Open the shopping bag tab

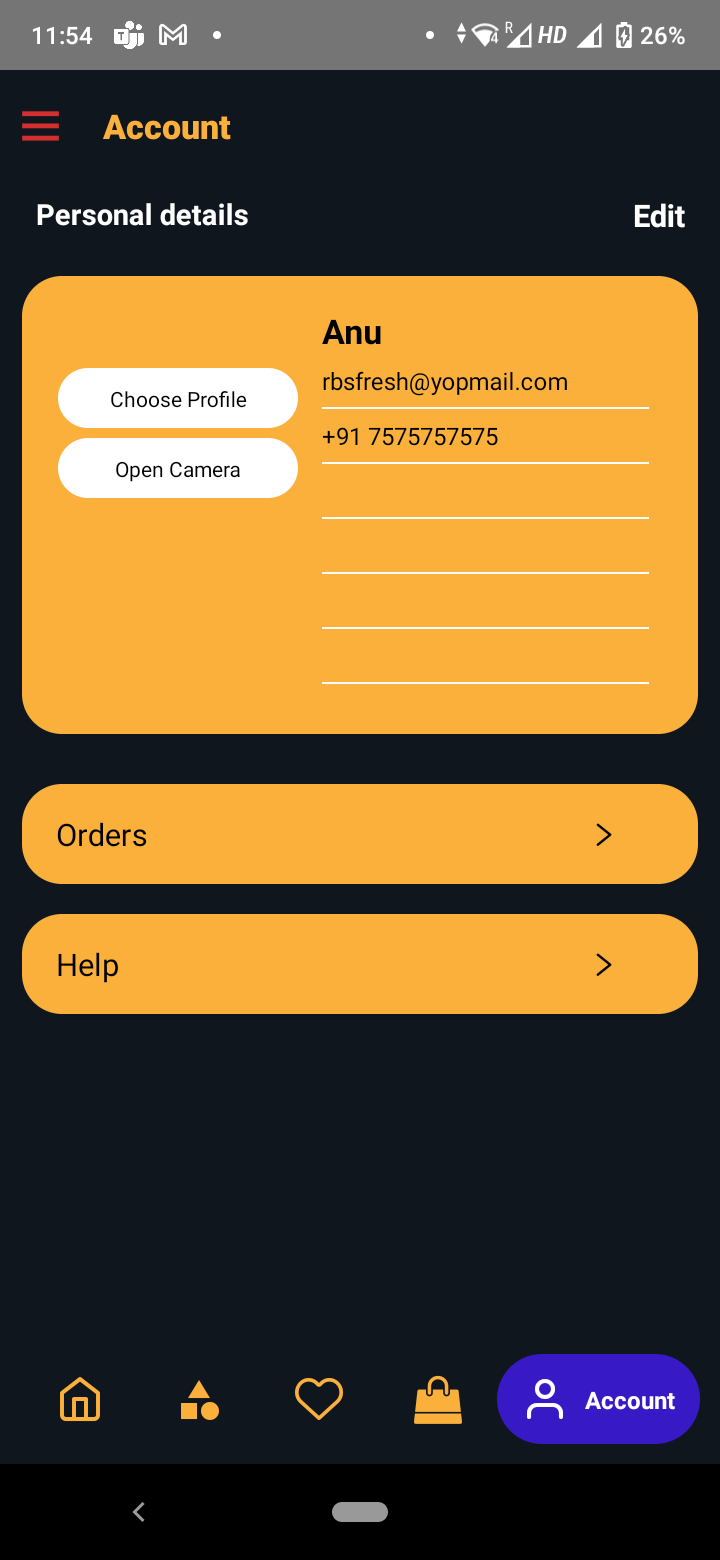pyautogui.click(x=438, y=1399)
